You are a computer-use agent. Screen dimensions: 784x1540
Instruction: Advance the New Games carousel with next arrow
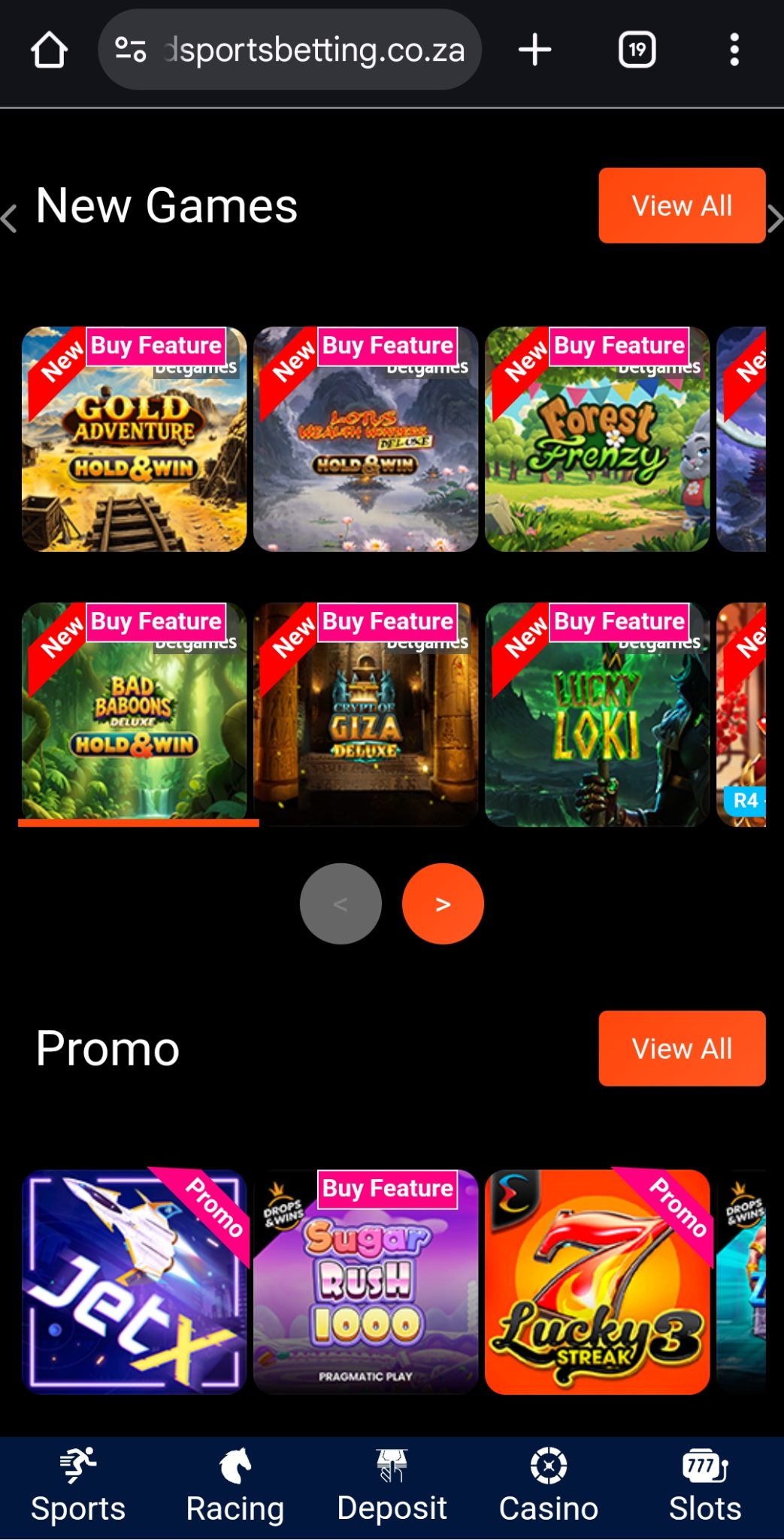[x=443, y=904]
